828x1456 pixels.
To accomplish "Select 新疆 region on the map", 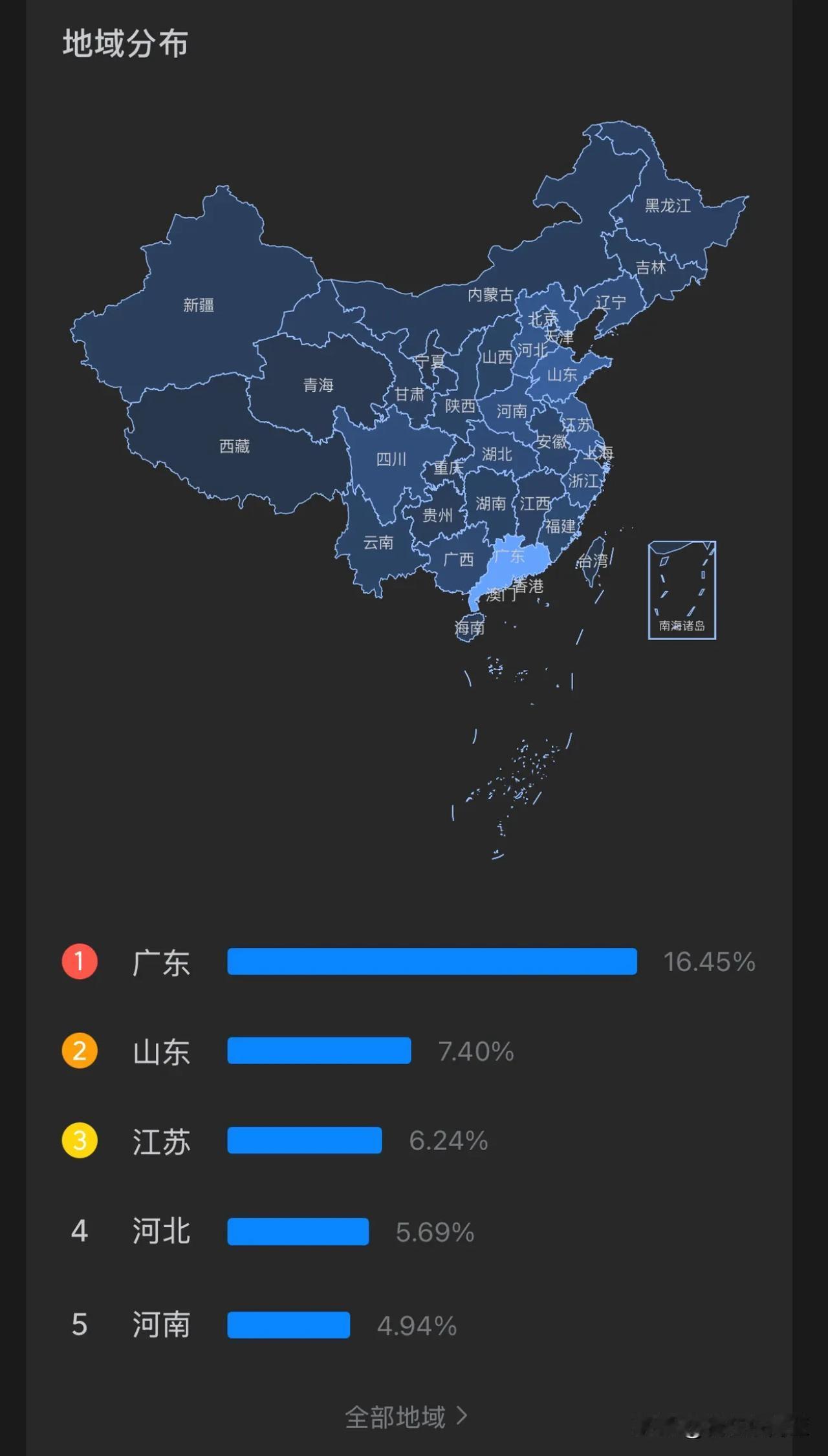I will pyautogui.click(x=201, y=304).
